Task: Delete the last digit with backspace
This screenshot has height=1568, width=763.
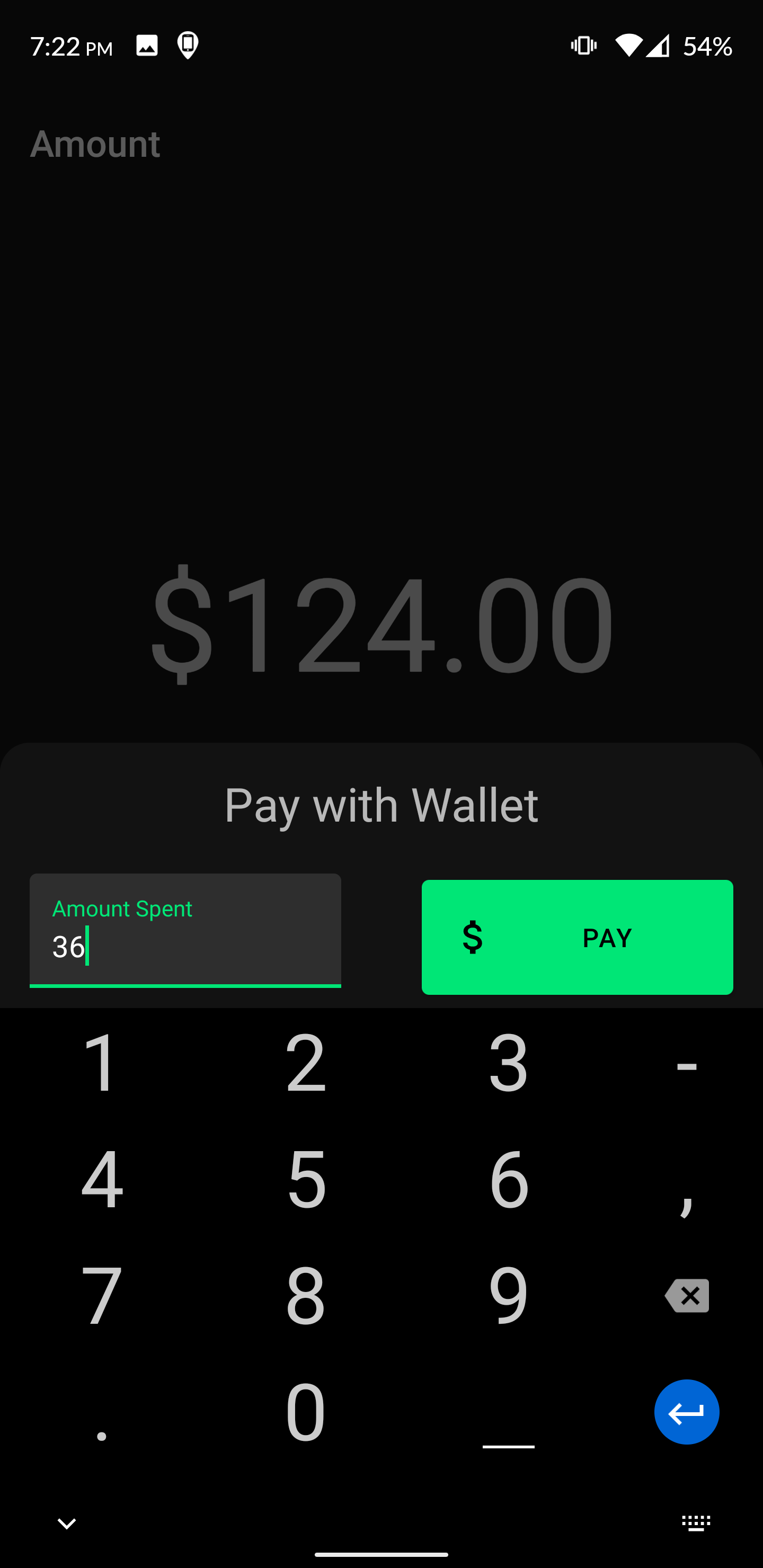Action: pos(686,1295)
